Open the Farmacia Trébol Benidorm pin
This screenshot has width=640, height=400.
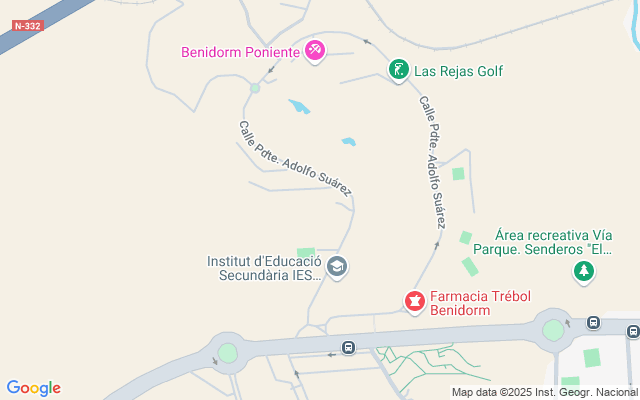(x=414, y=300)
